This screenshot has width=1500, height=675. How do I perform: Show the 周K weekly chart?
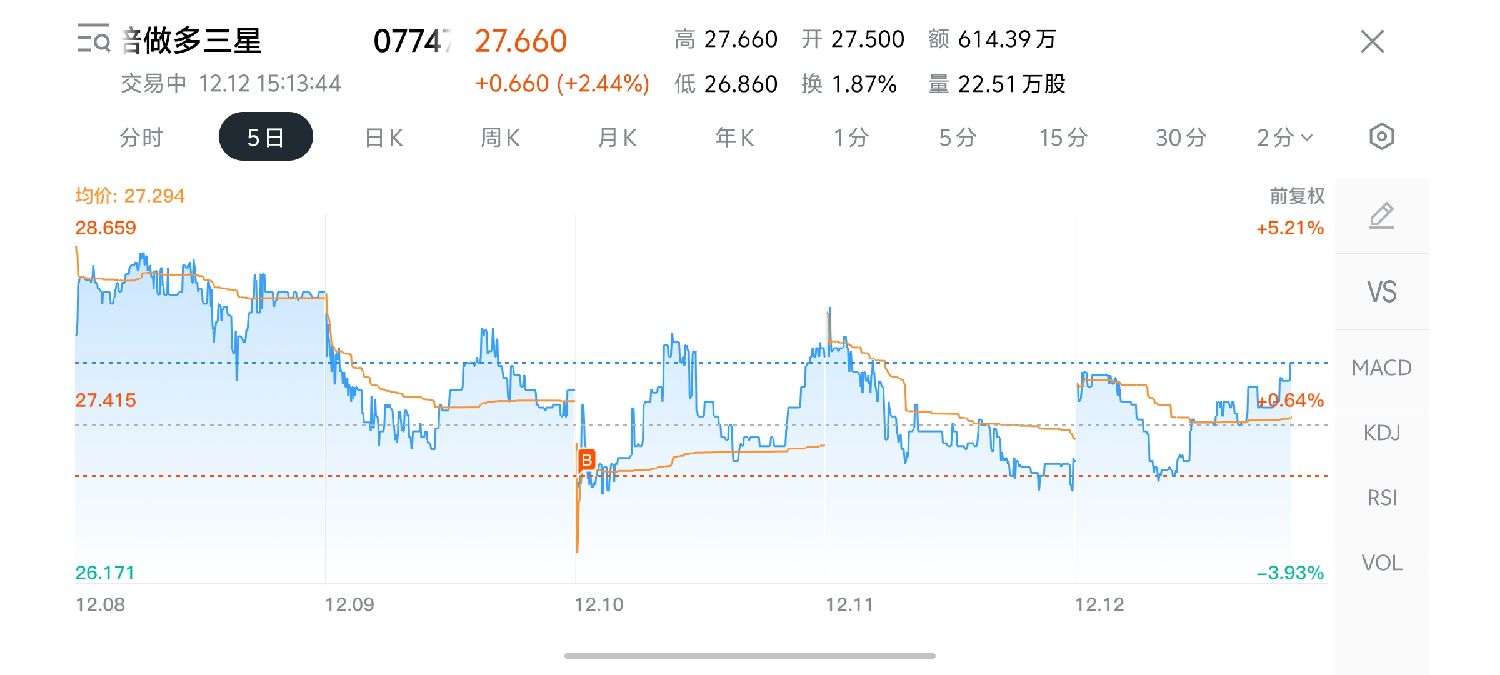tap(500, 137)
